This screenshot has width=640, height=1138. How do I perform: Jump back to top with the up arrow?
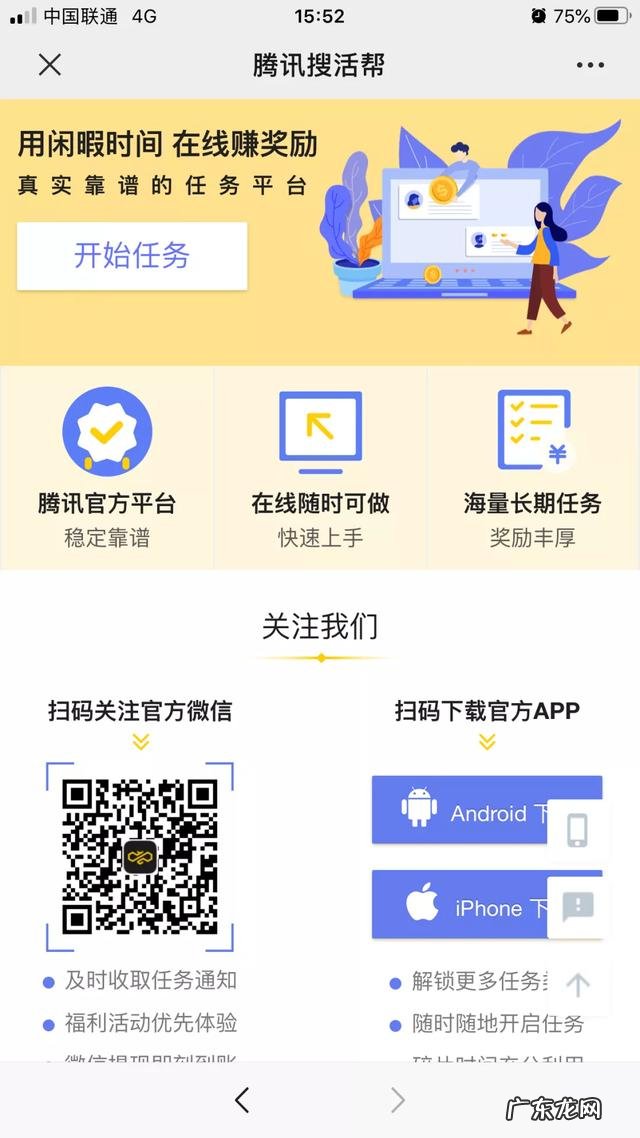click(x=578, y=985)
